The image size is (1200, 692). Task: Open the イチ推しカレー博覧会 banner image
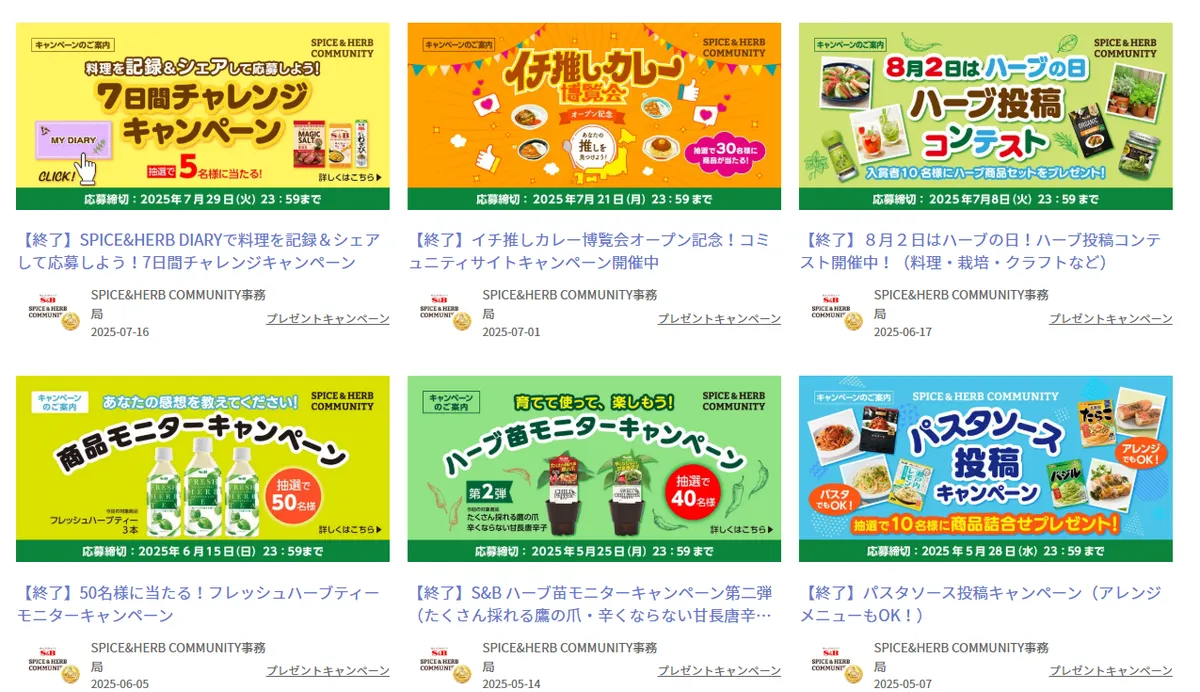tap(594, 116)
